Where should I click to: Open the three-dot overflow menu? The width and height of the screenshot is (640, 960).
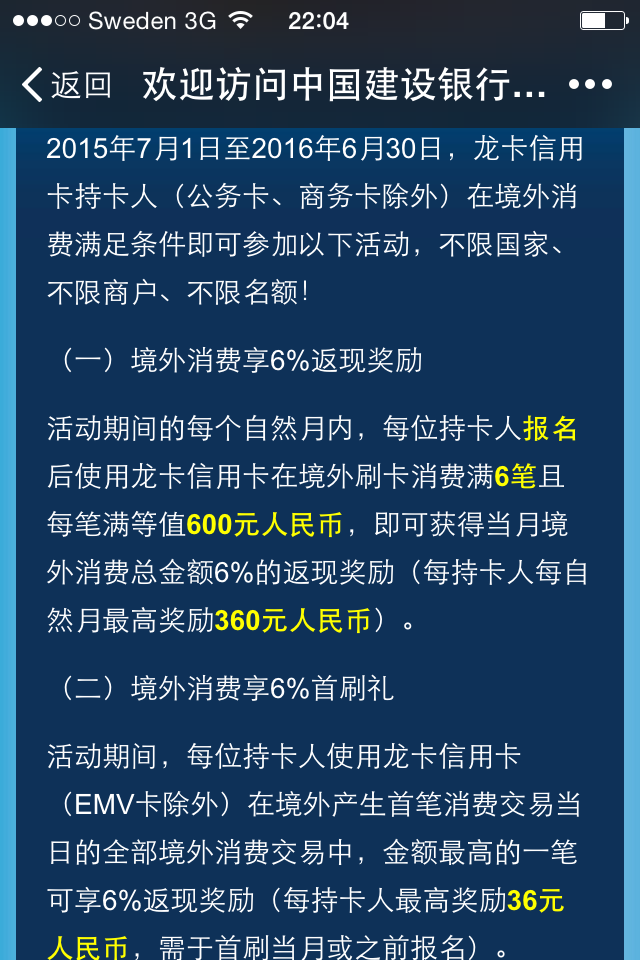pos(590,85)
